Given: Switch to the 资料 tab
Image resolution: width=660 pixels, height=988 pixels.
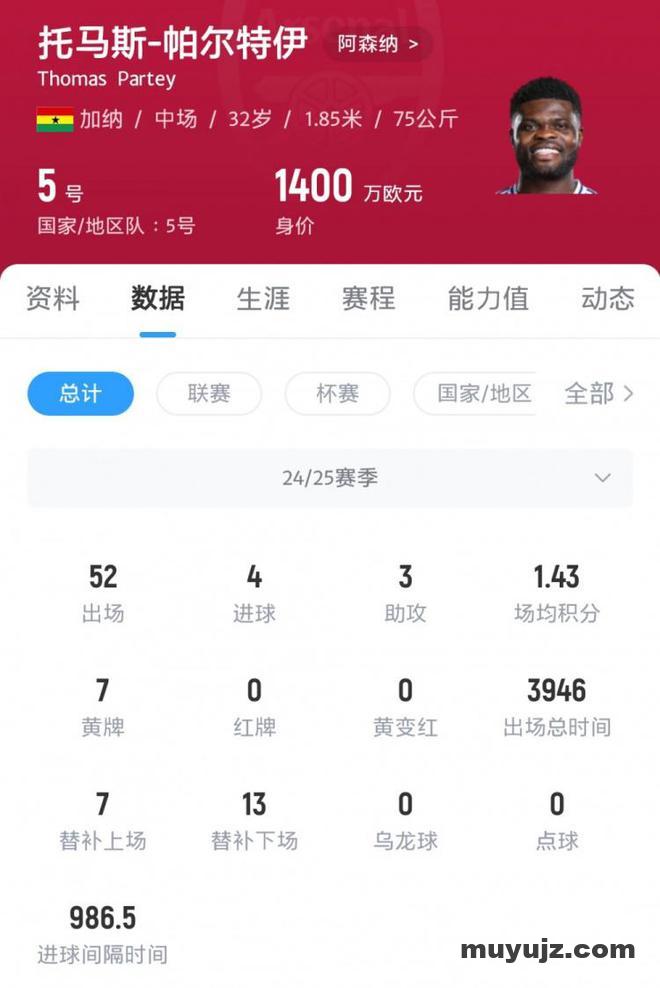Looking at the screenshot, I should coord(52,298).
